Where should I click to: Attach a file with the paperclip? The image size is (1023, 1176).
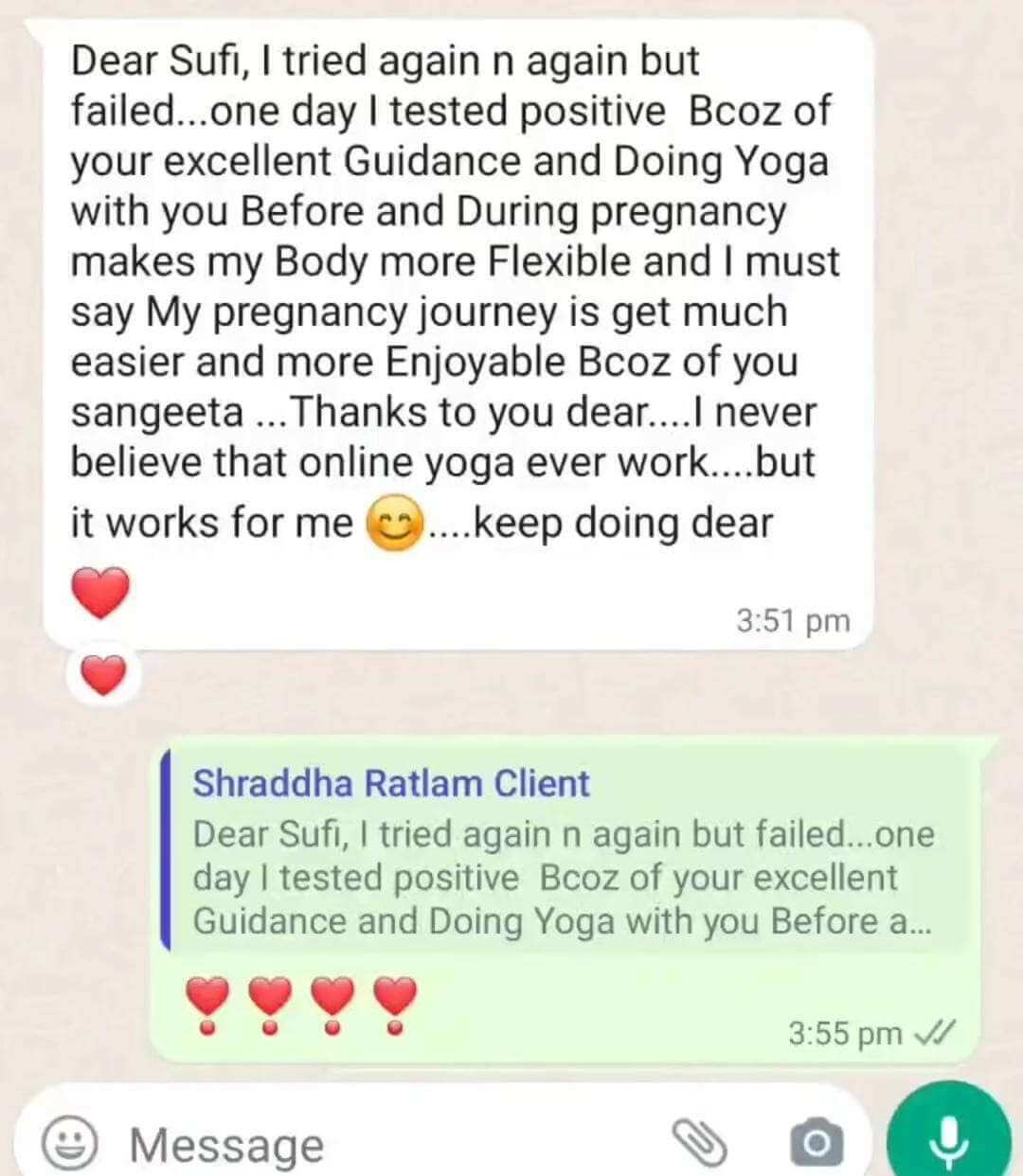699,1142
